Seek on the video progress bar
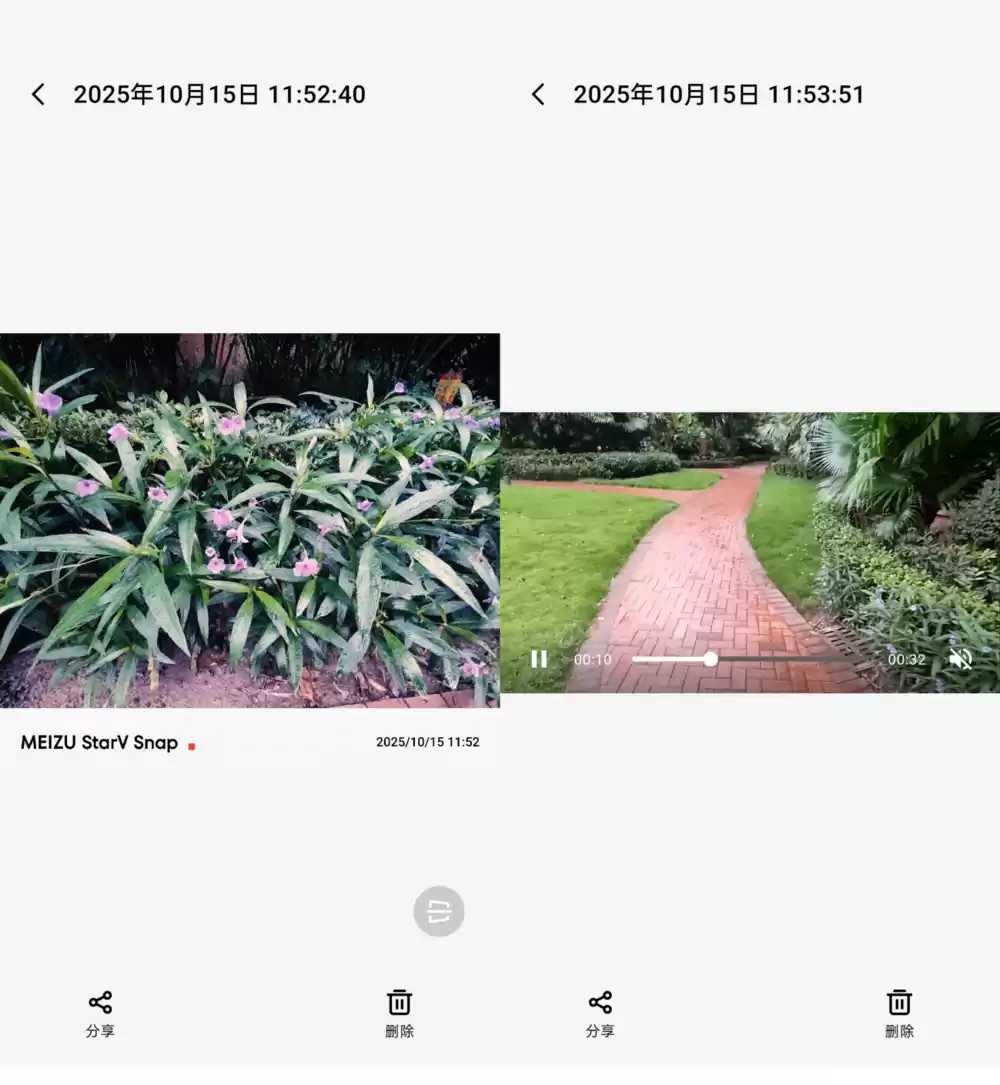This screenshot has width=1000, height=1085. click(710, 659)
